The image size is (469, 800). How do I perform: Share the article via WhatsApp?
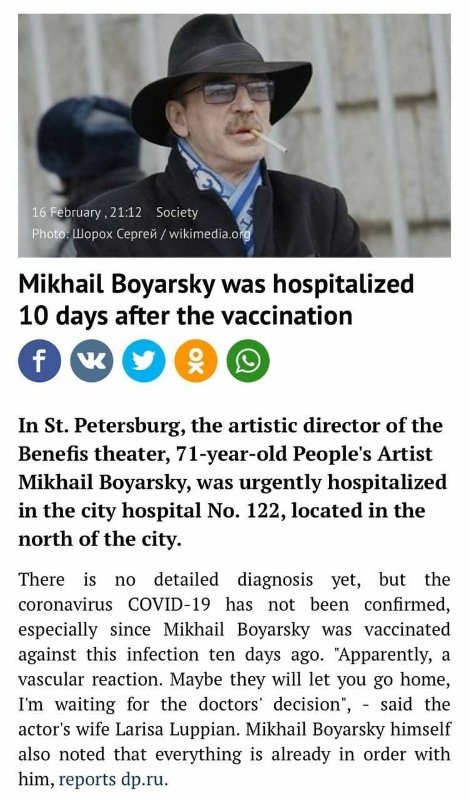coord(248,361)
